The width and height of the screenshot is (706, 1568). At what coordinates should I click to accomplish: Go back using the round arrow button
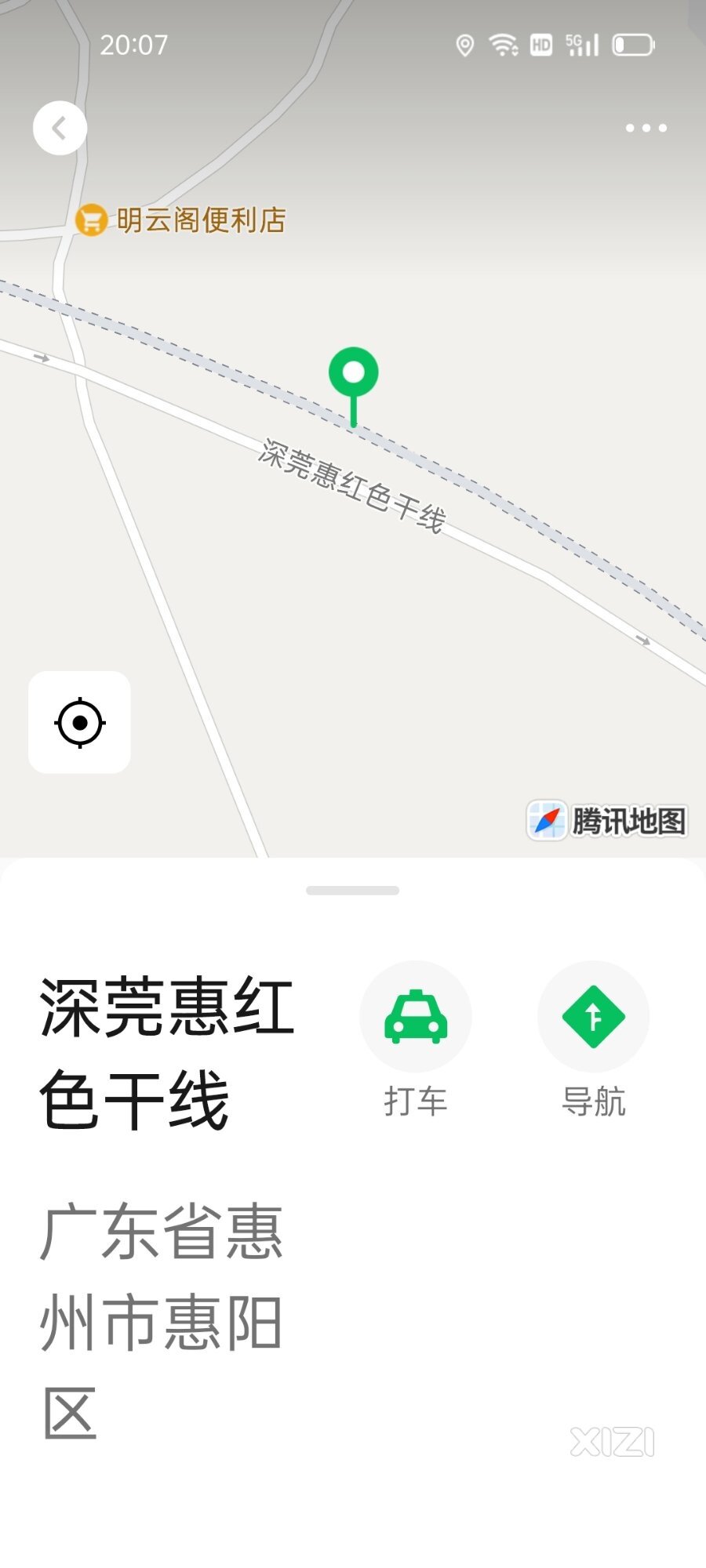coord(60,128)
